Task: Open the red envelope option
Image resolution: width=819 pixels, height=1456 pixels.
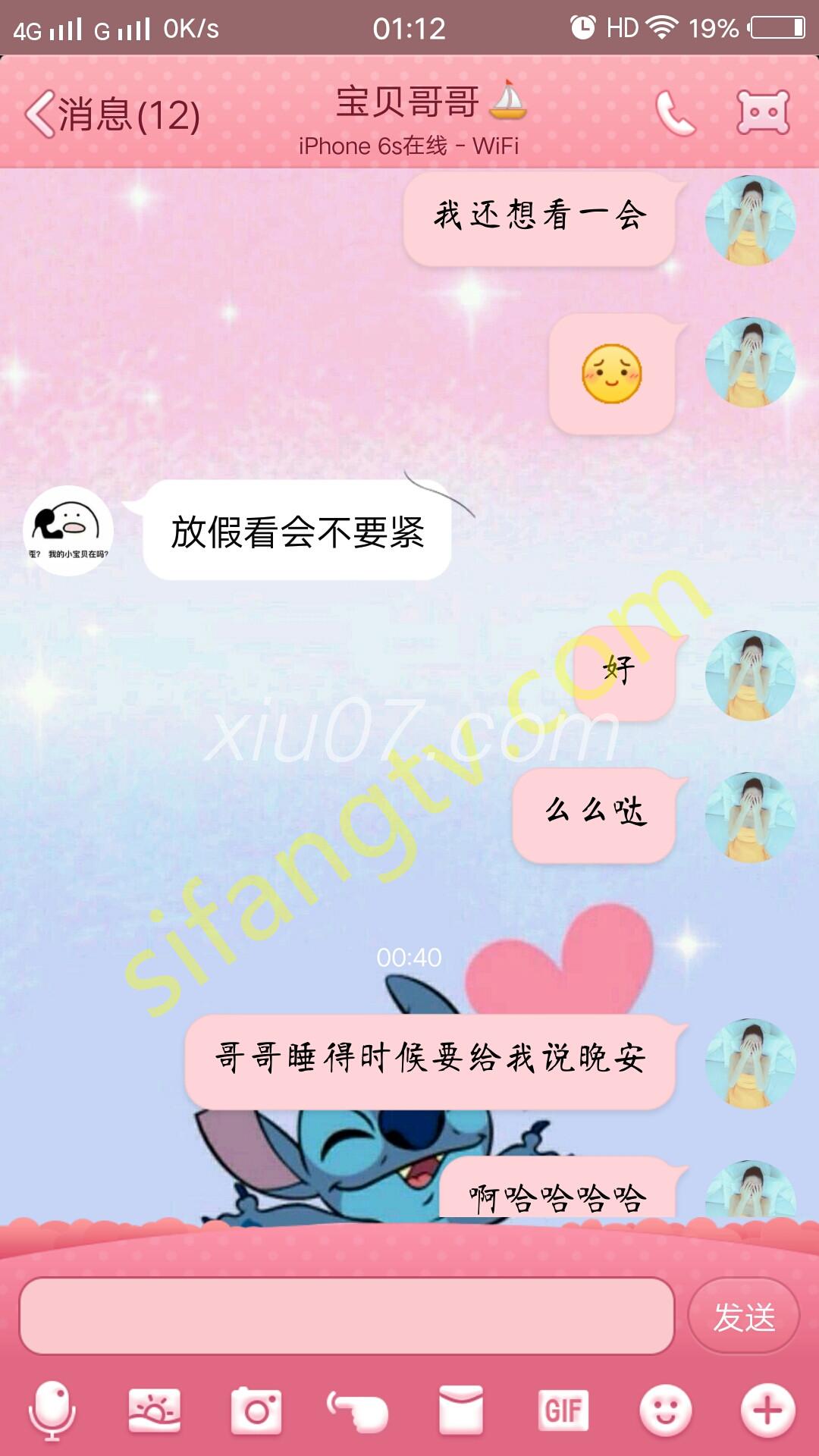Action: (460, 1410)
